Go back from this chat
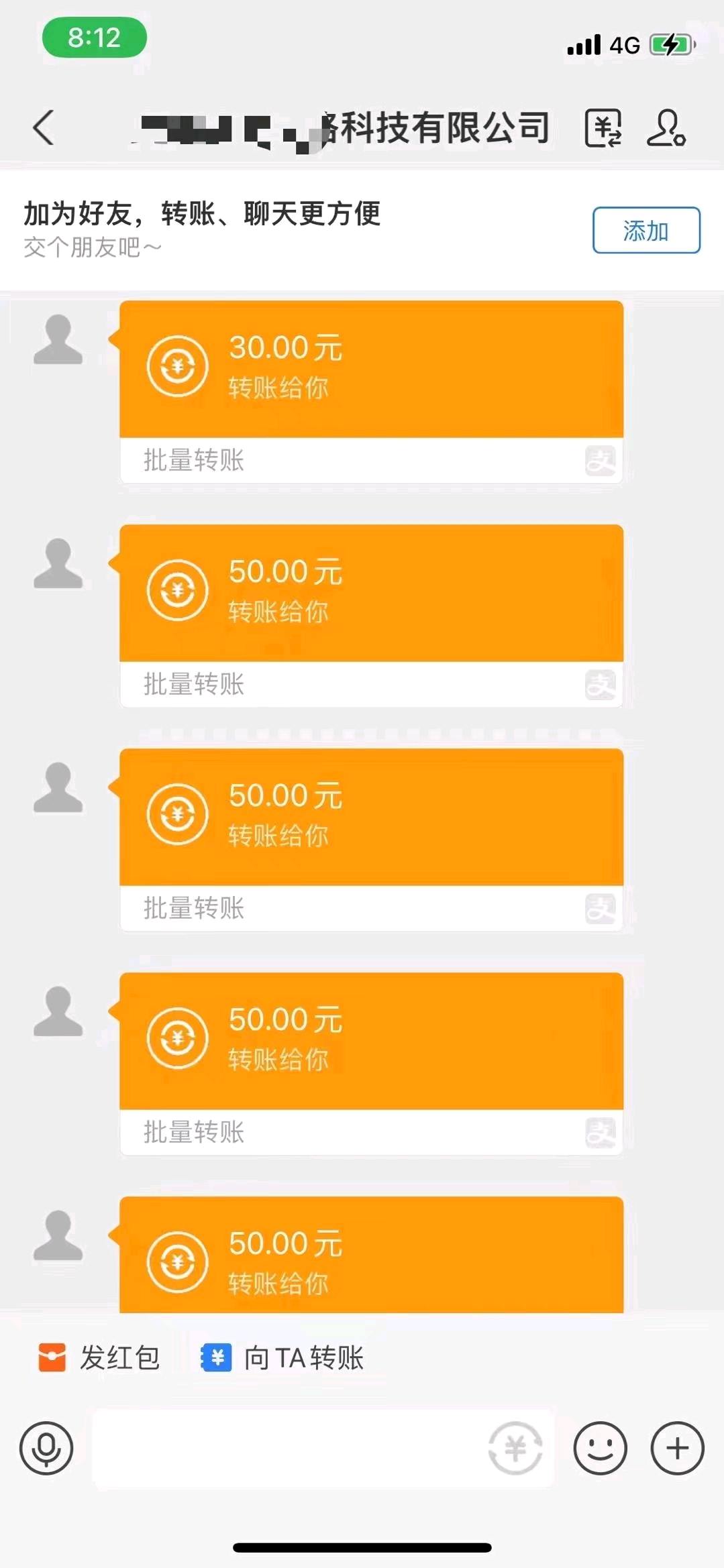 click(x=44, y=127)
